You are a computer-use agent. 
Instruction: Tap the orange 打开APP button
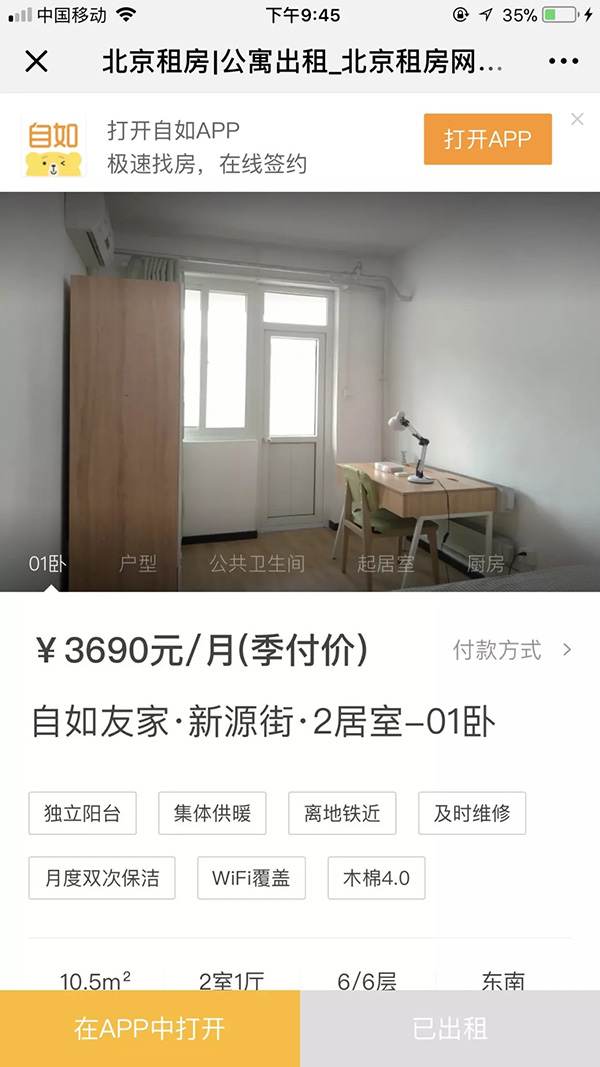click(x=487, y=139)
